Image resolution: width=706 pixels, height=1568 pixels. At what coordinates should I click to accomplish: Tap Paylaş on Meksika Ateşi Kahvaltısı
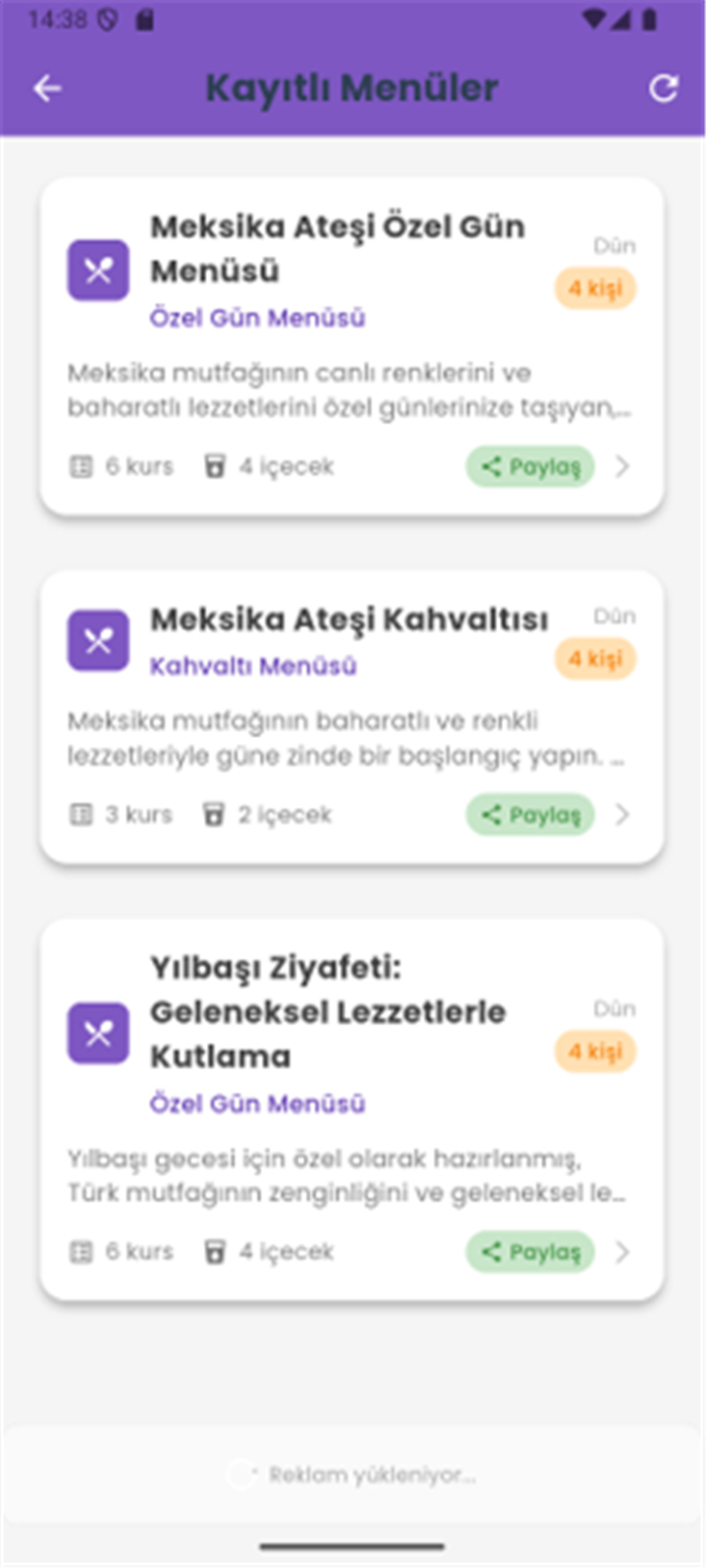pos(530,814)
